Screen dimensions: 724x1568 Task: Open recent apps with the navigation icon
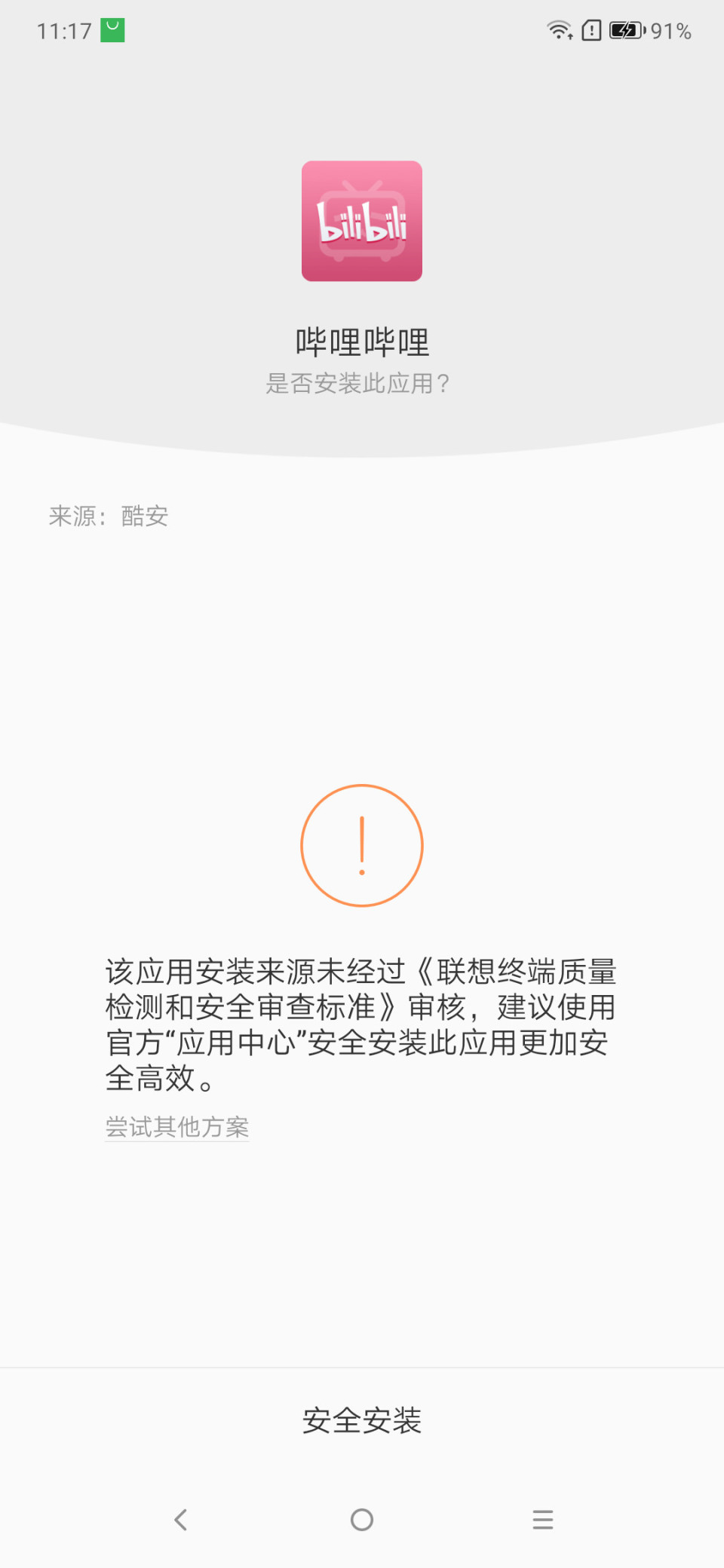tap(543, 1521)
